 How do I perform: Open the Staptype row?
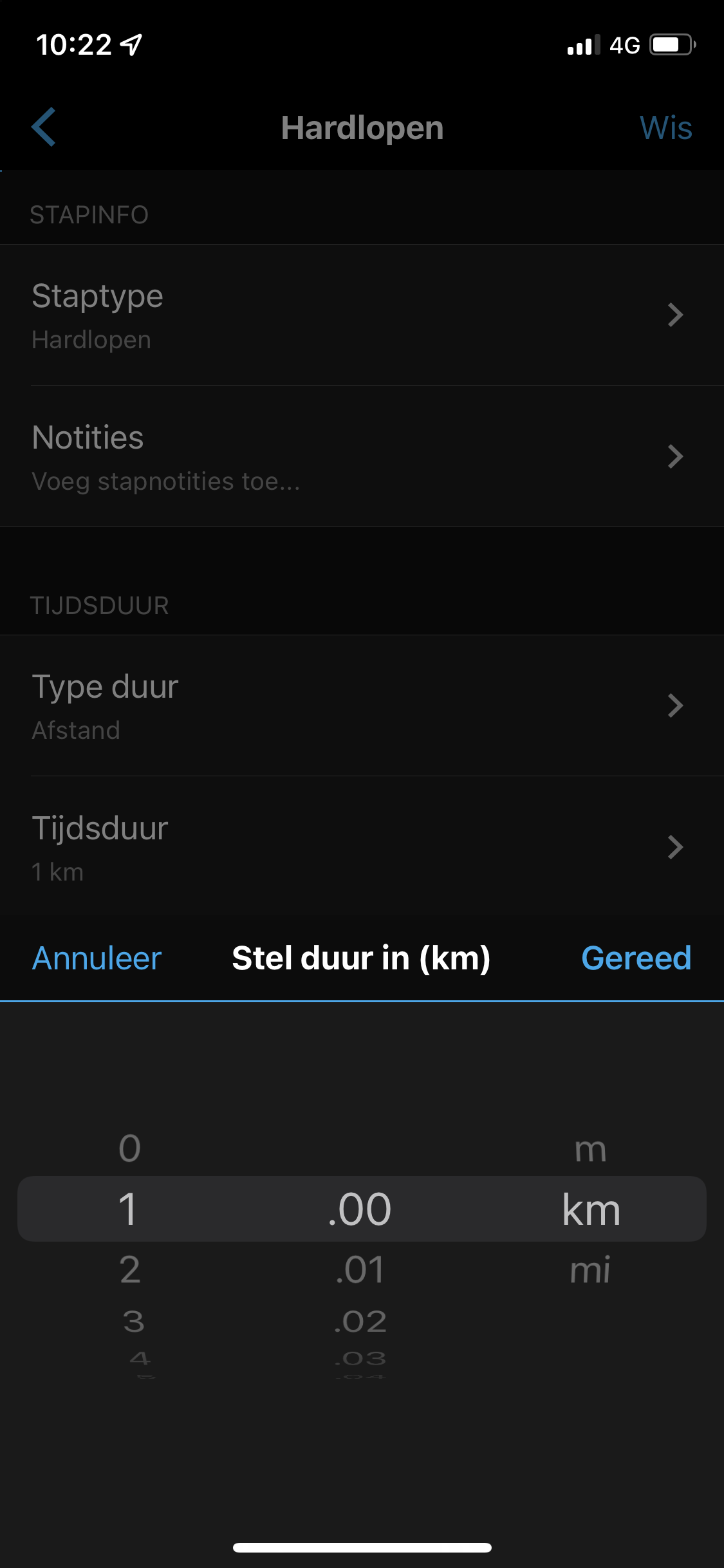coord(362,315)
